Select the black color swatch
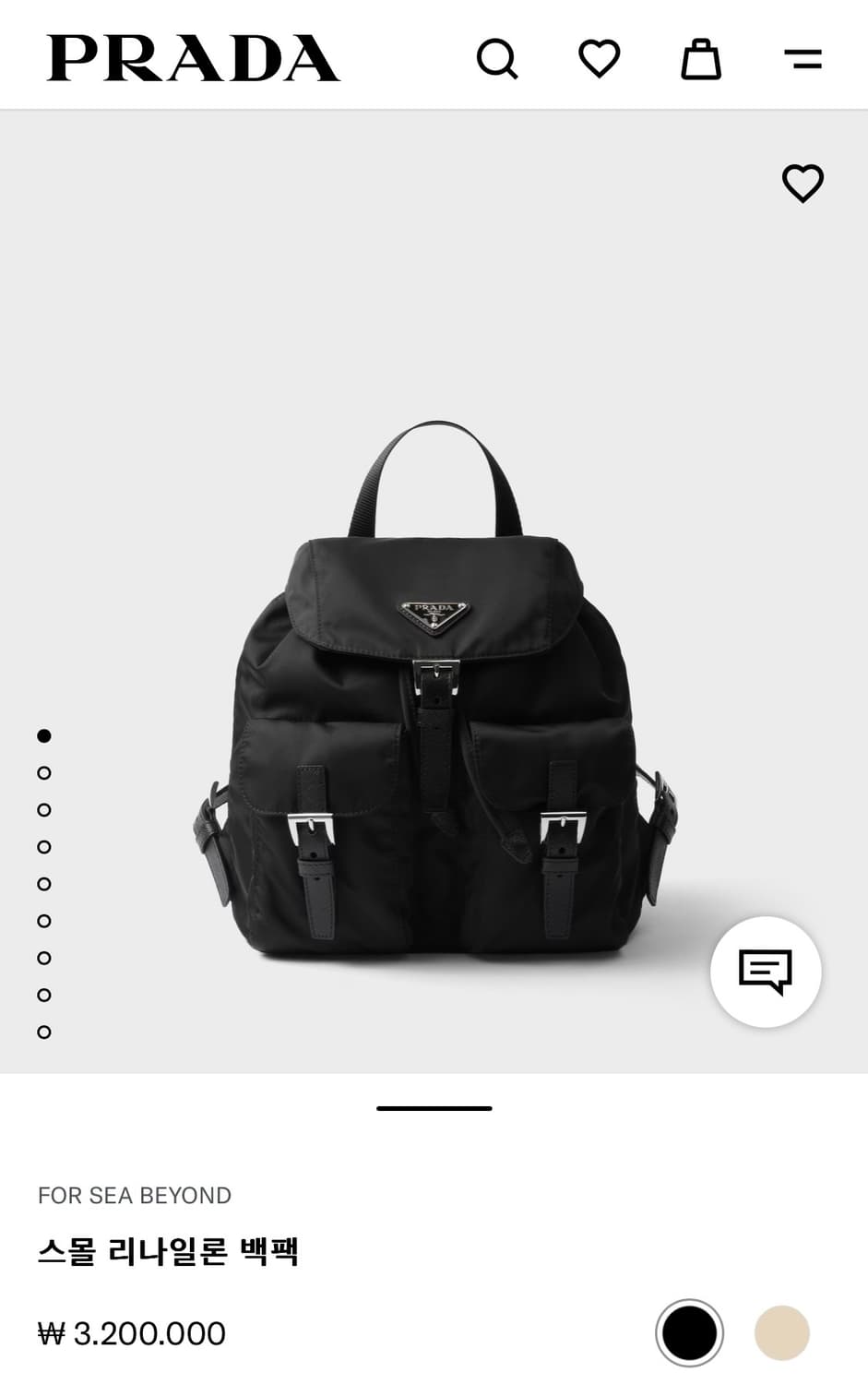This screenshot has width=868, height=1384. (x=689, y=1332)
